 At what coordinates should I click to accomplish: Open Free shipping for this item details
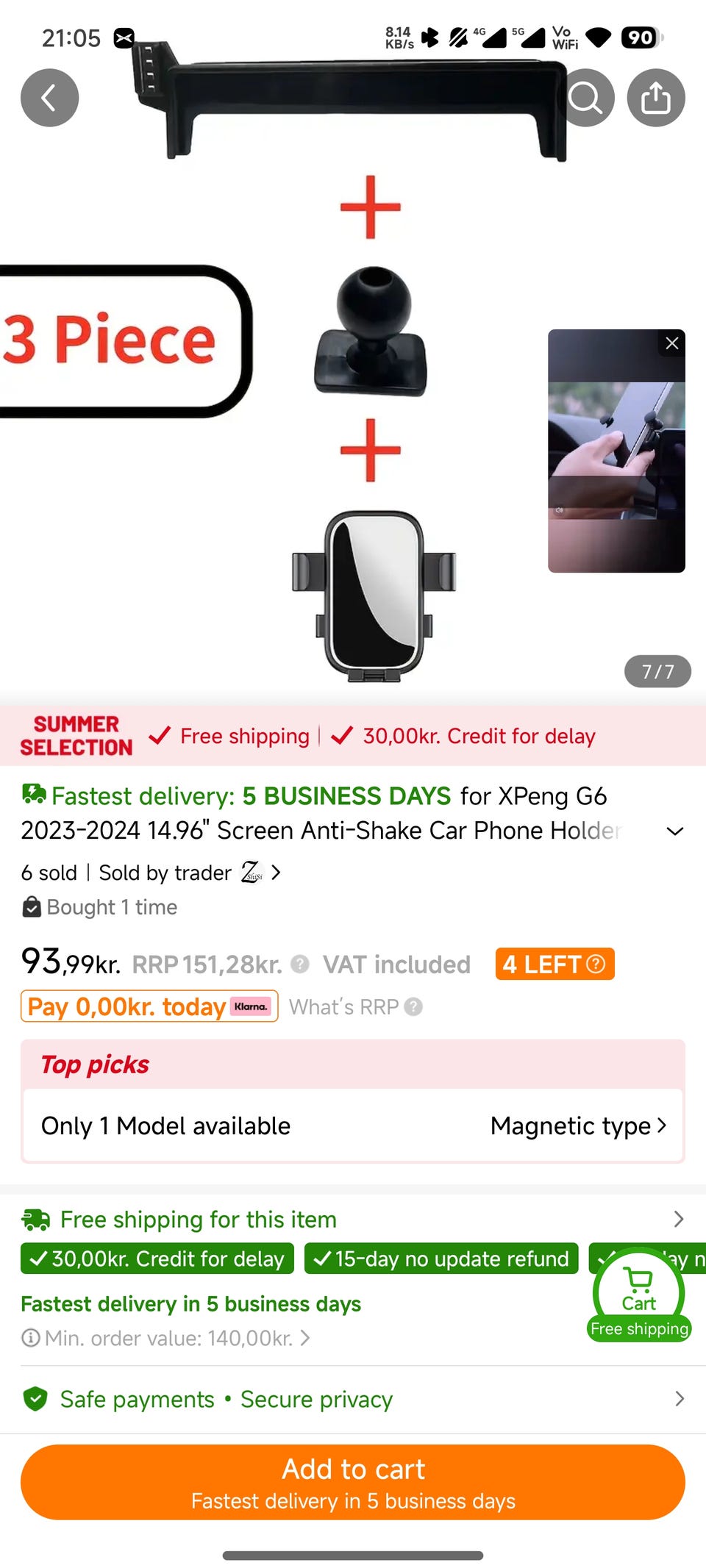(353, 1220)
